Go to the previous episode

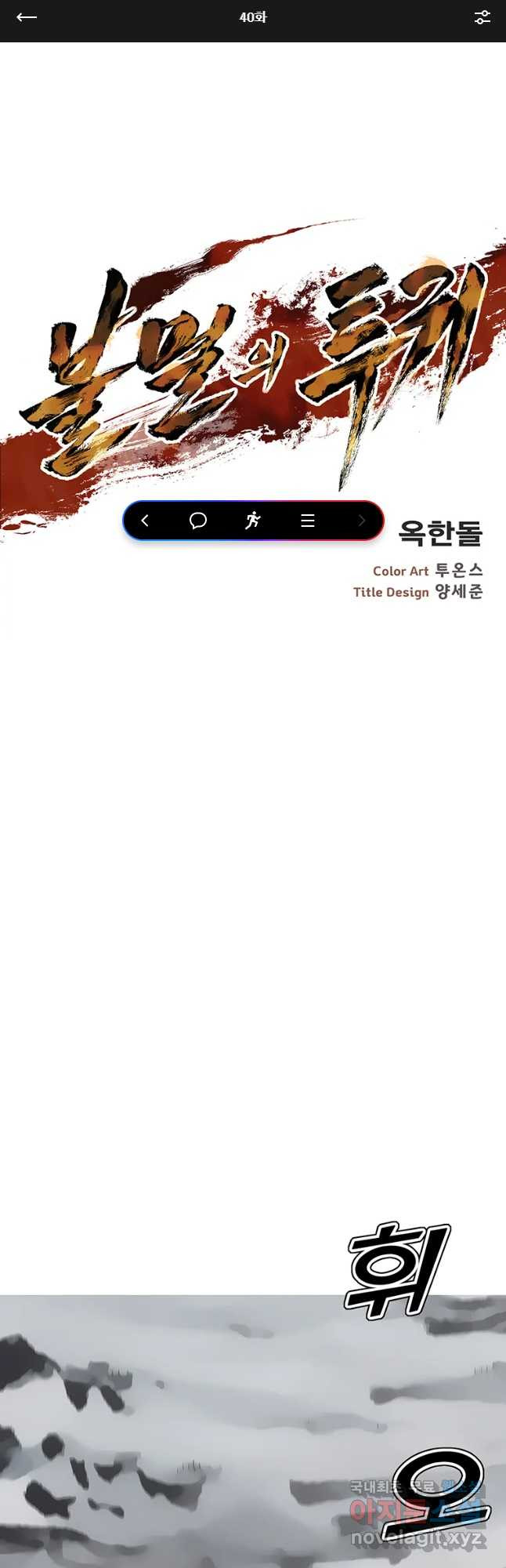pos(145,521)
